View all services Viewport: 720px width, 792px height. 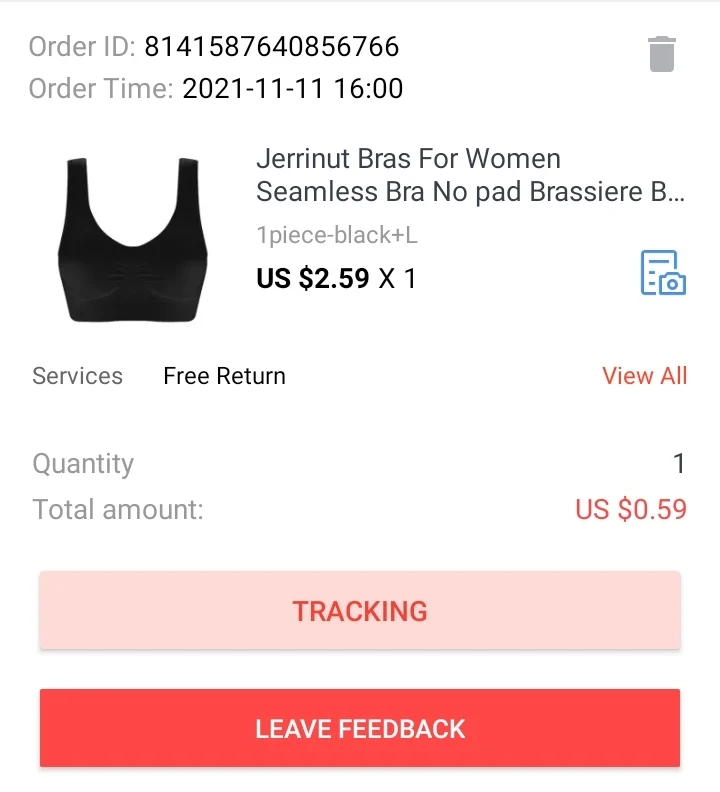coord(644,376)
